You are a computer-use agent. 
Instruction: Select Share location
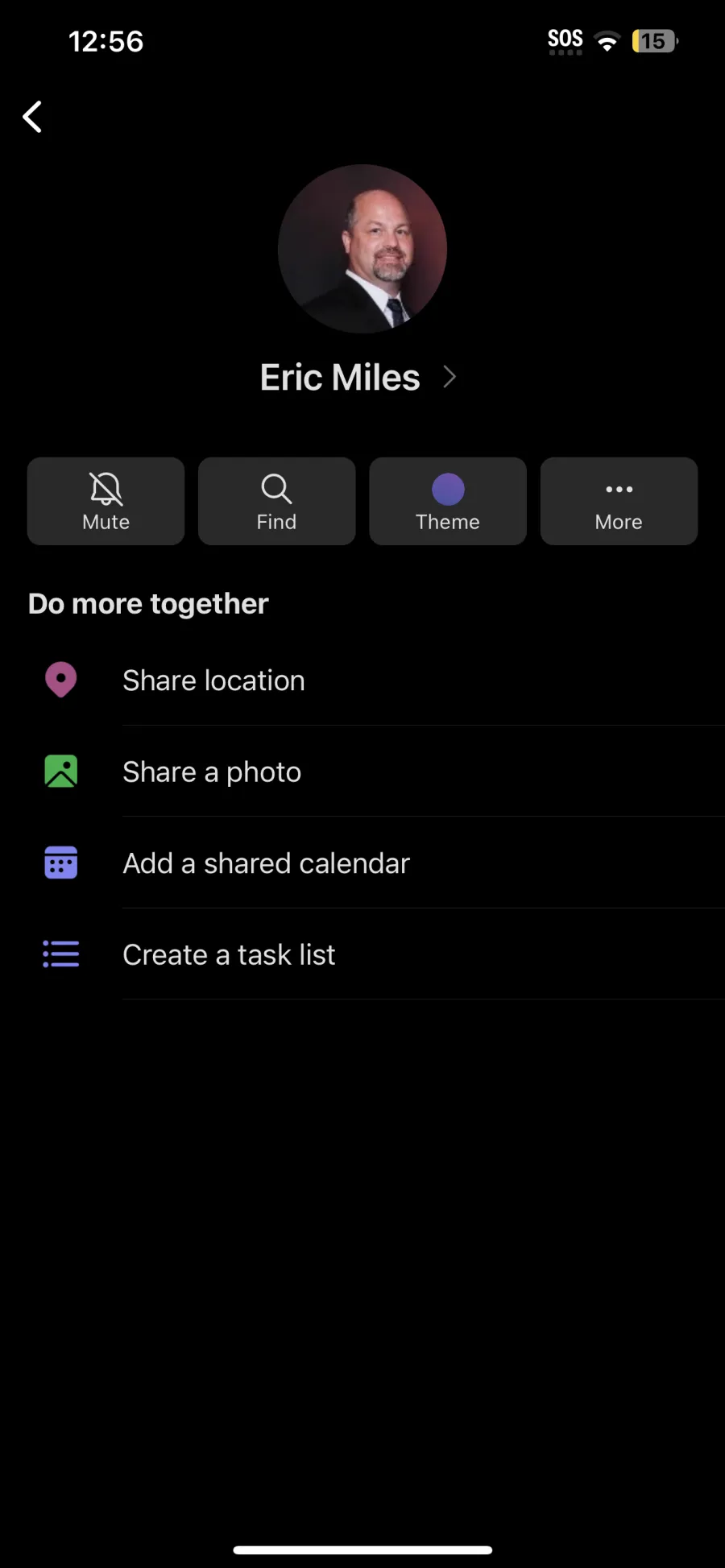coord(362,681)
